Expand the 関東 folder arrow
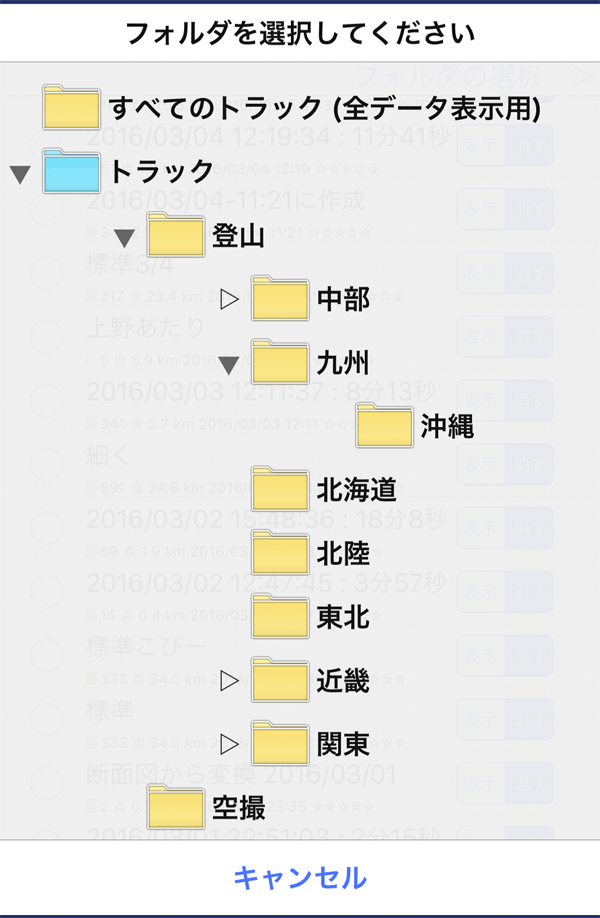 (x=230, y=744)
